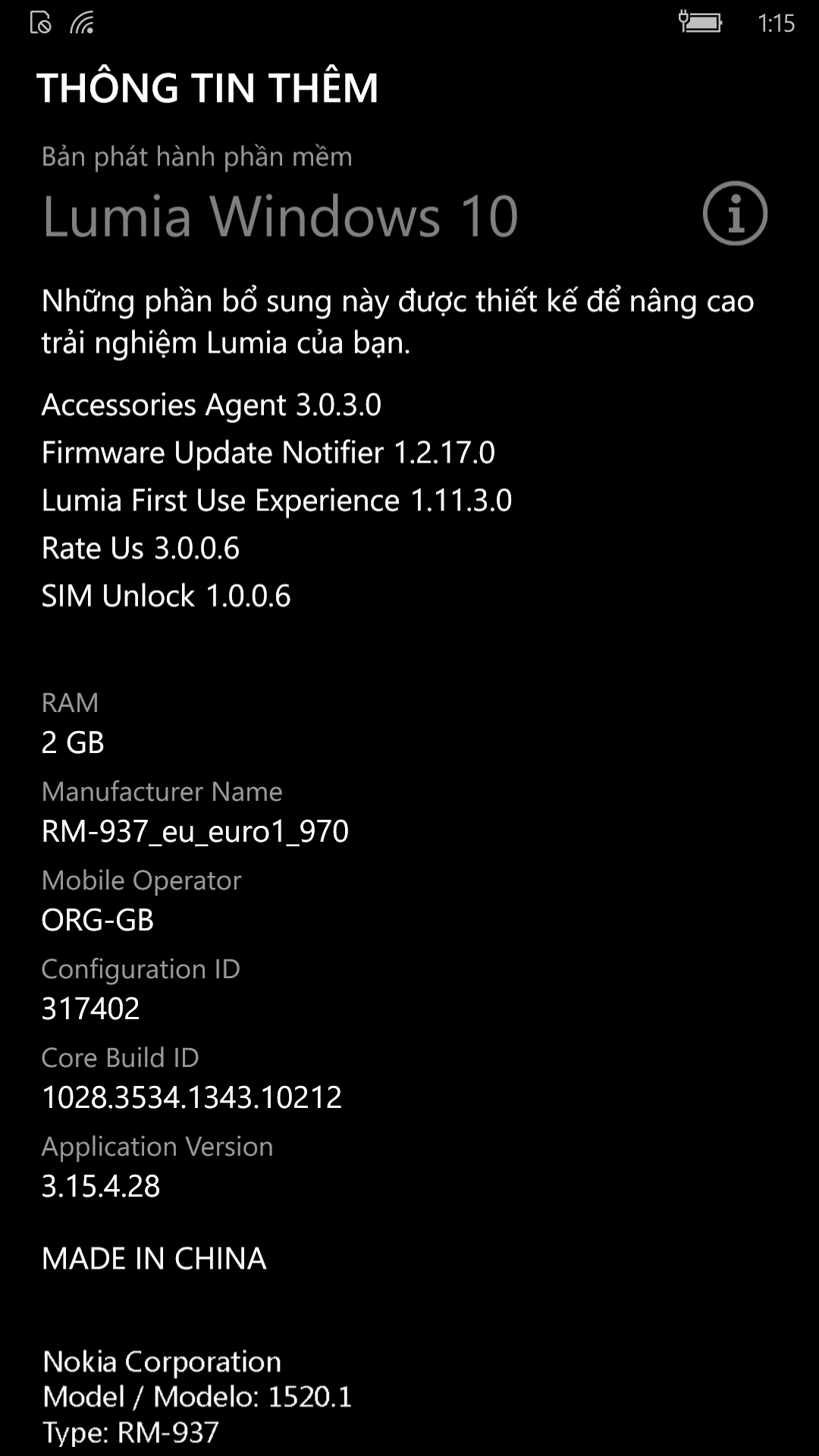Open the Lumia Windows 10 info icon
The width and height of the screenshot is (819, 1456).
point(735,213)
